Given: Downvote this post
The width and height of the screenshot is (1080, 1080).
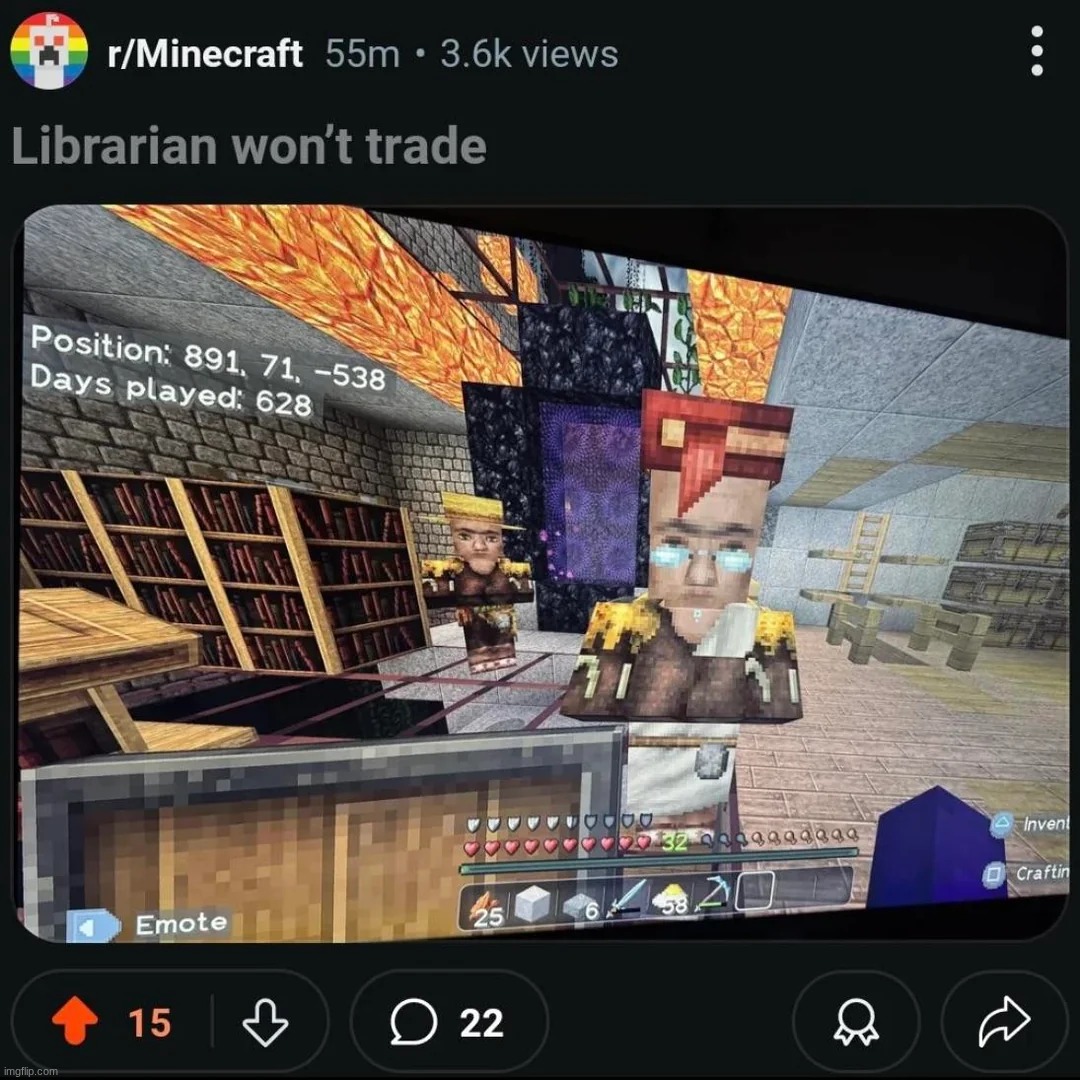Looking at the screenshot, I should tap(265, 1022).
